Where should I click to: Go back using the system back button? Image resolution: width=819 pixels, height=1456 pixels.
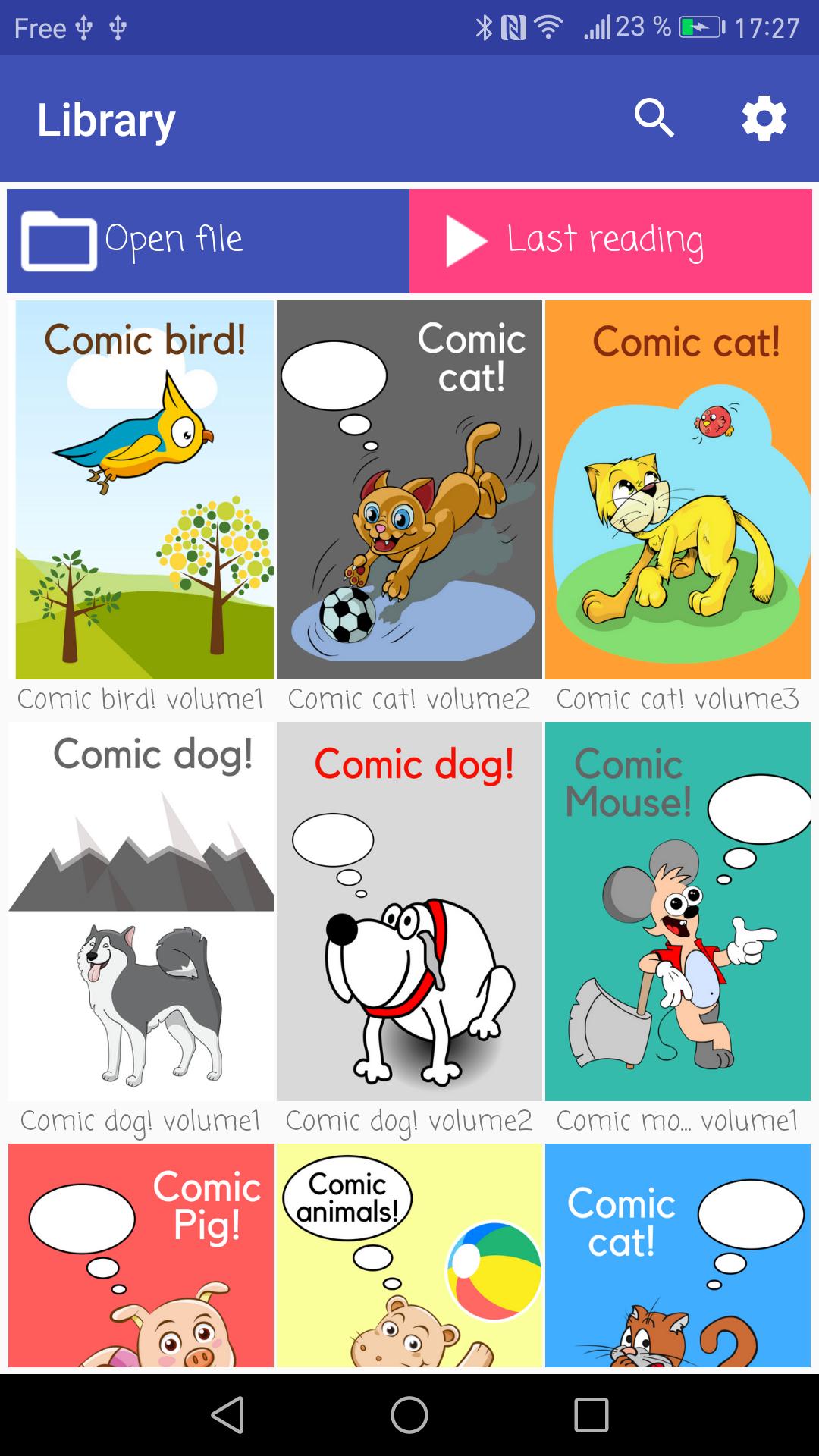click(227, 1415)
